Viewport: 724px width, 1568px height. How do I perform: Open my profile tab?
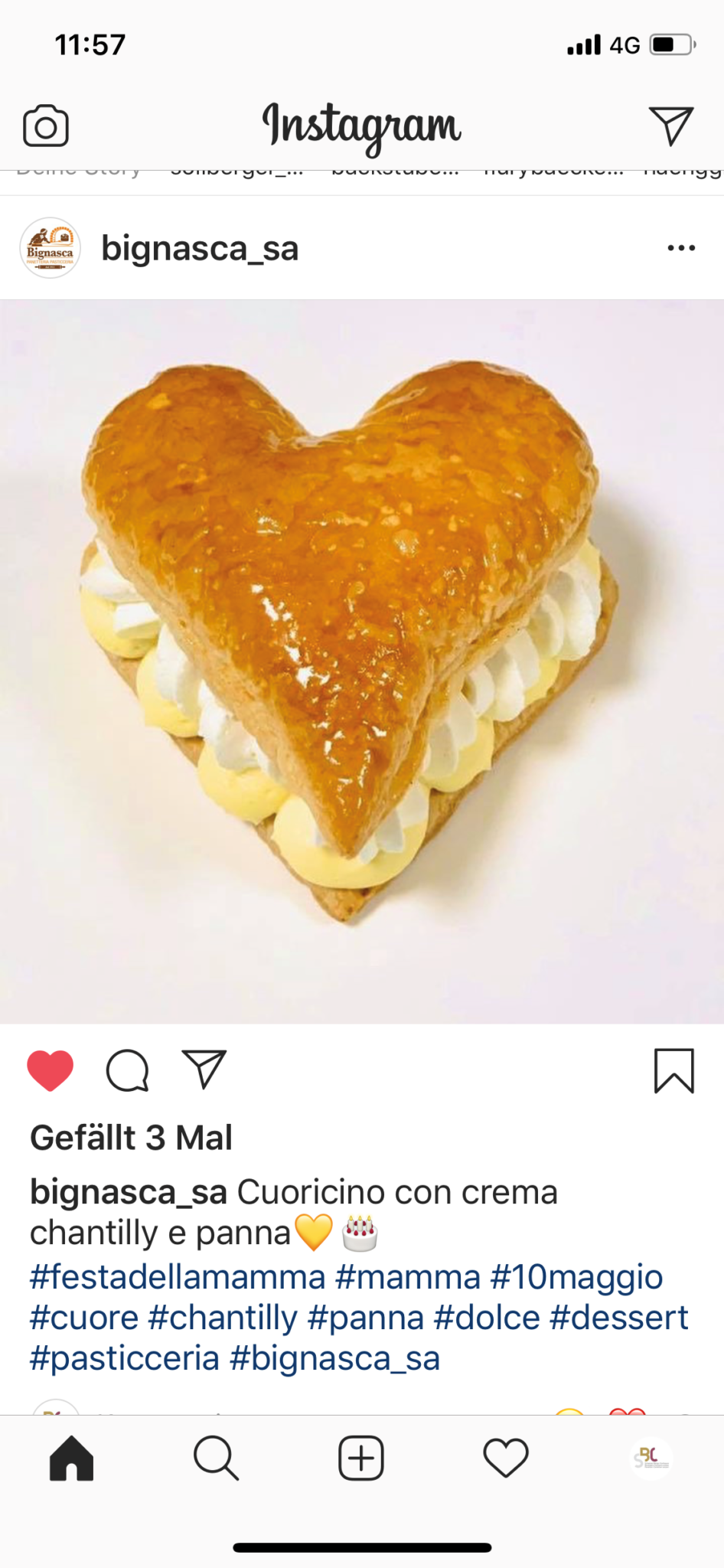[x=651, y=1458]
